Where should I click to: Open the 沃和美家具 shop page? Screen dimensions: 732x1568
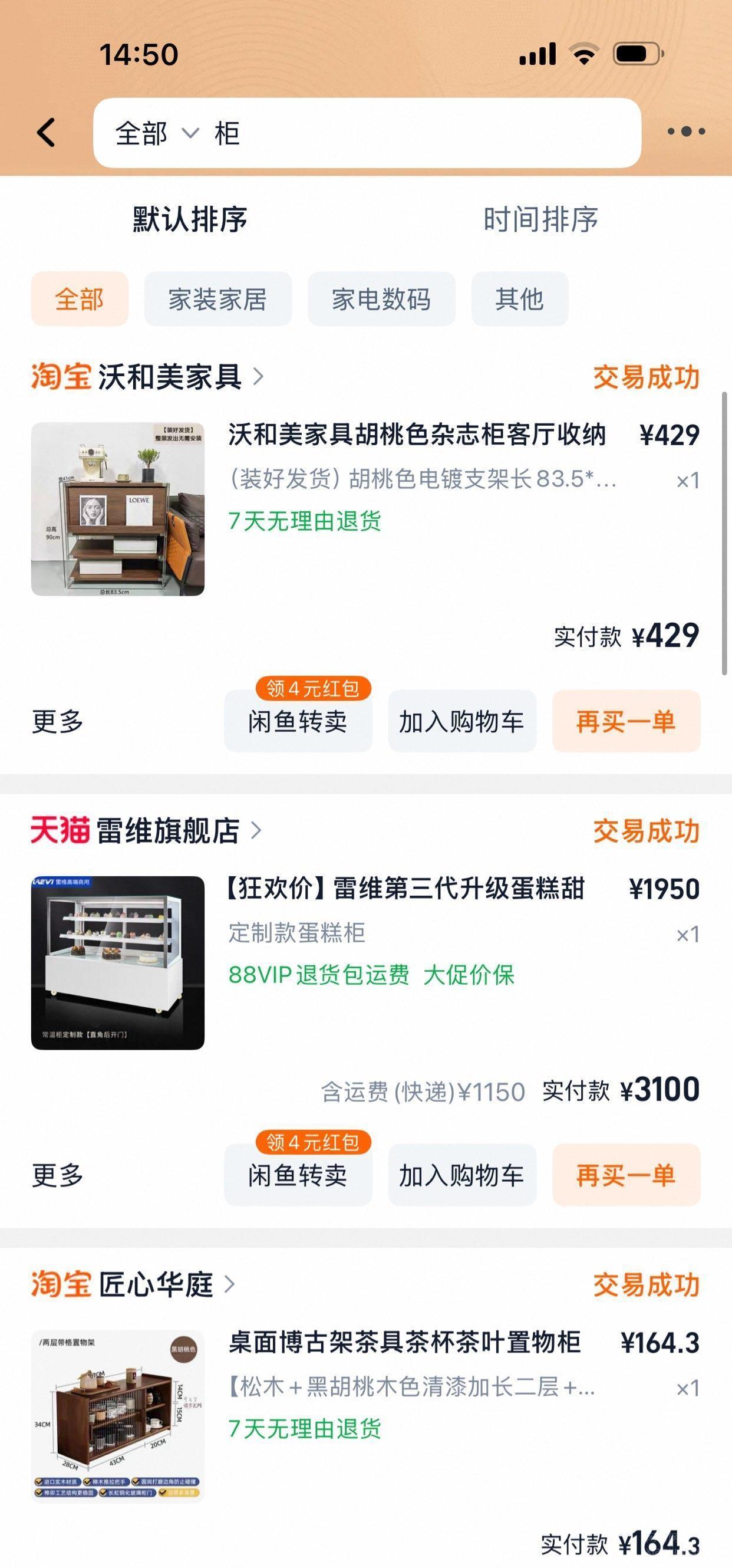170,377
